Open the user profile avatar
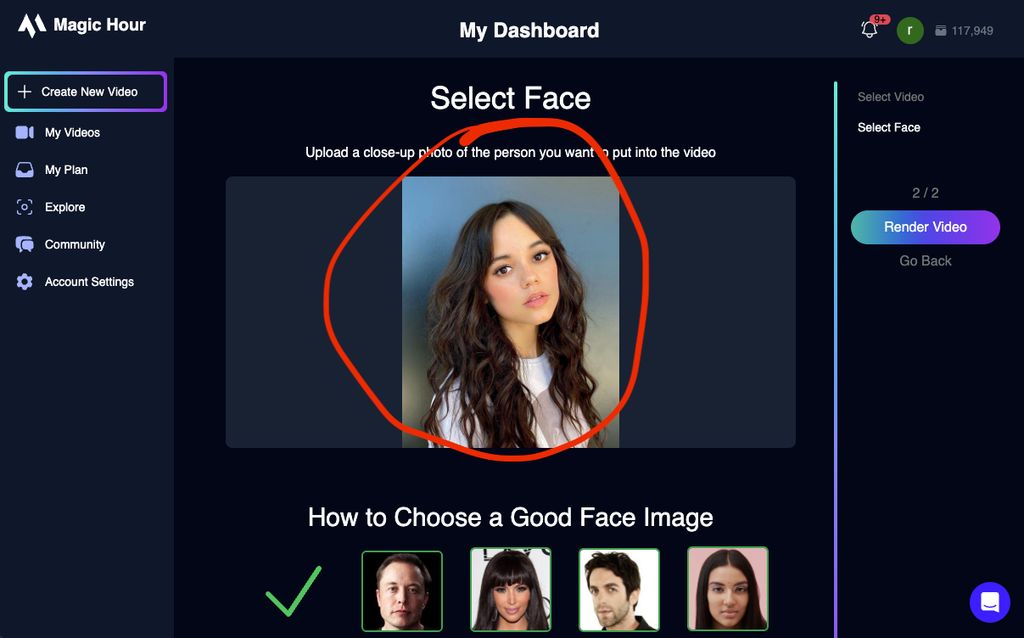The height and width of the screenshot is (638, 1024). point(909,30)
